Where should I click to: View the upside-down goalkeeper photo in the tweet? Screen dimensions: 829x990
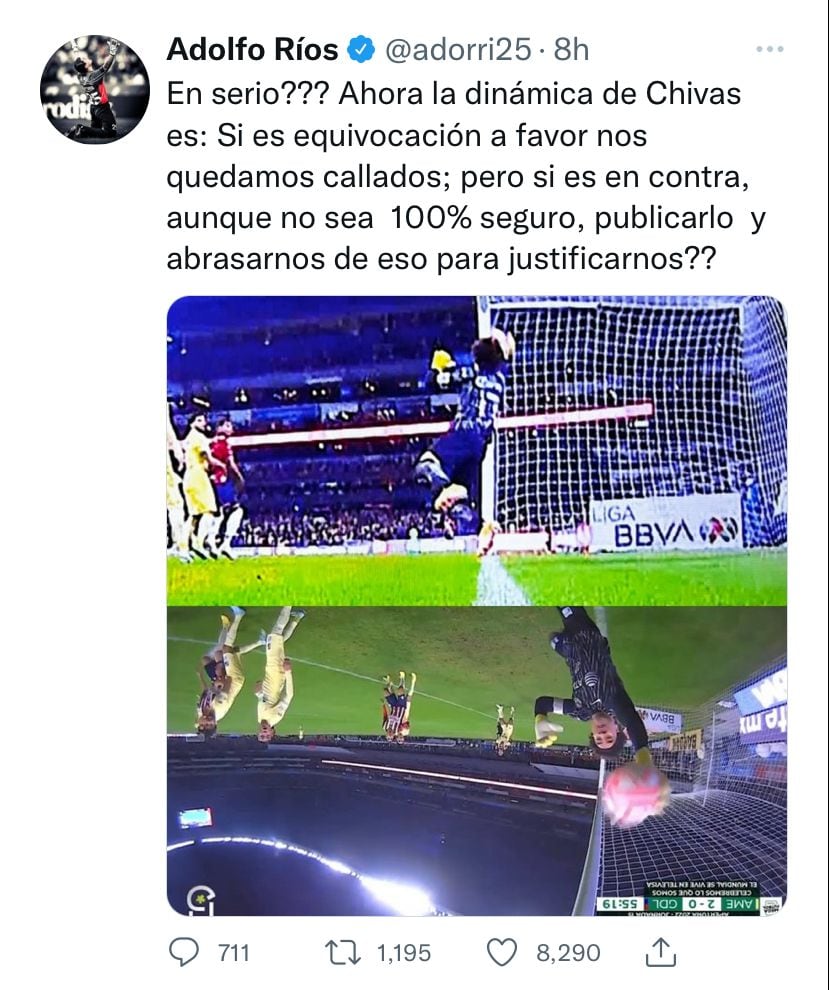(x=476, y=760)
